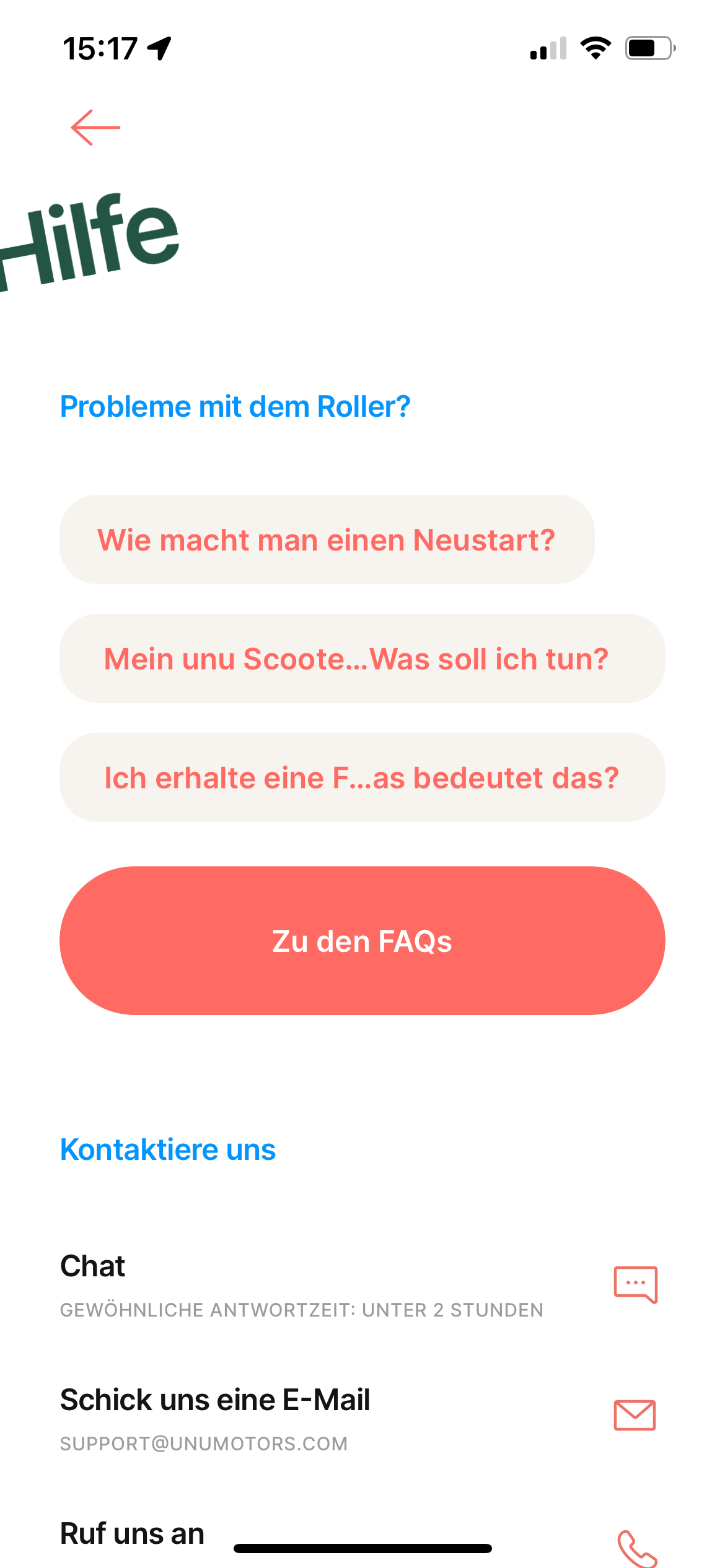Tap the 'Zu den FAQs' button

362,940
